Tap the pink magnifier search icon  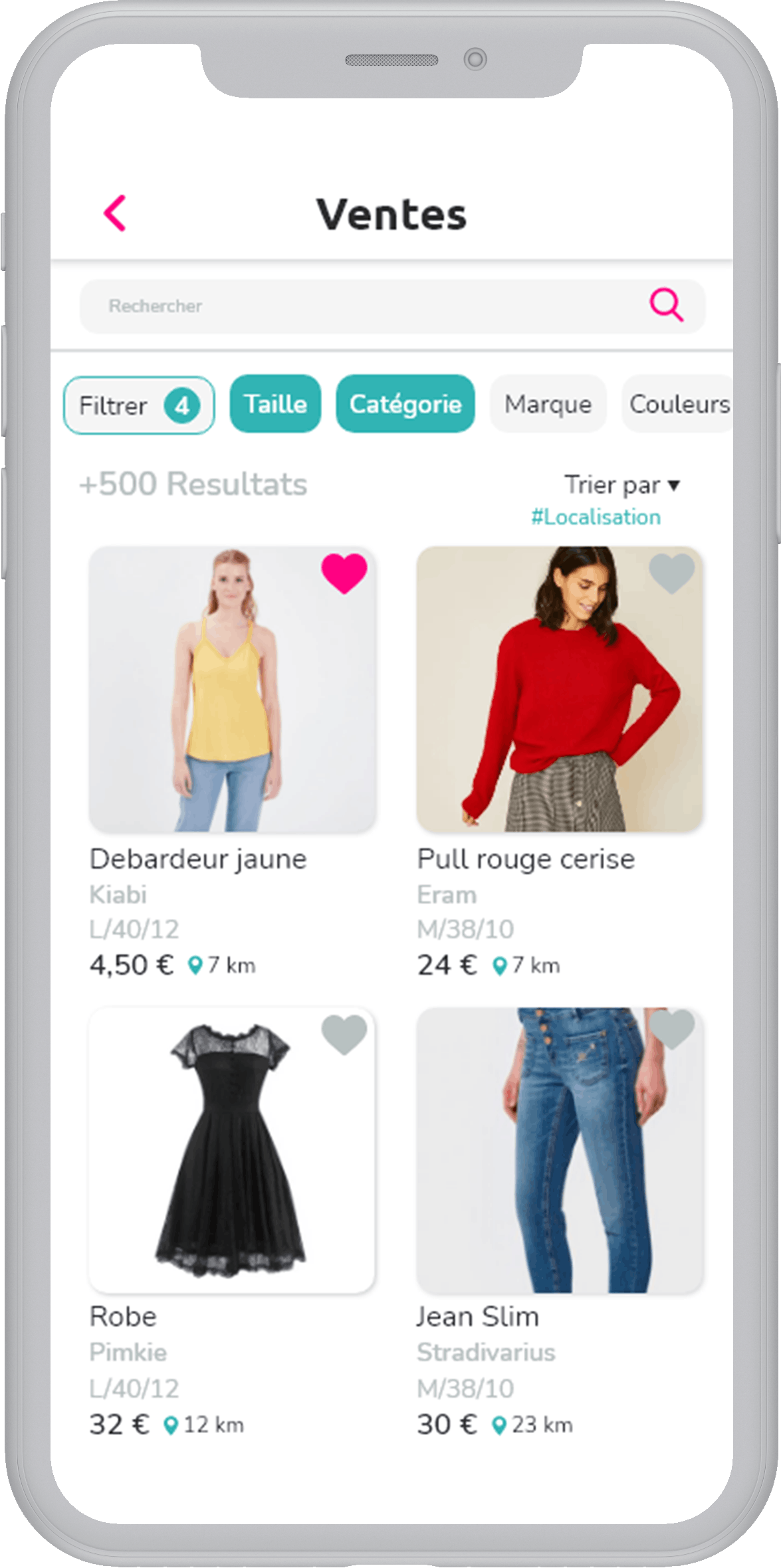coord(666,305)
